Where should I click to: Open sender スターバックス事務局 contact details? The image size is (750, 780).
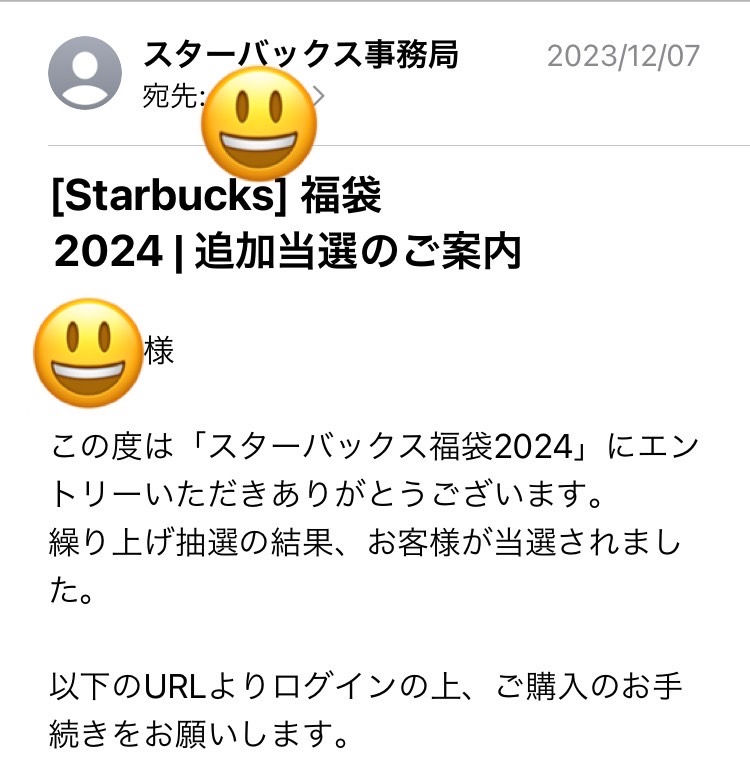[x=300, y=56]
